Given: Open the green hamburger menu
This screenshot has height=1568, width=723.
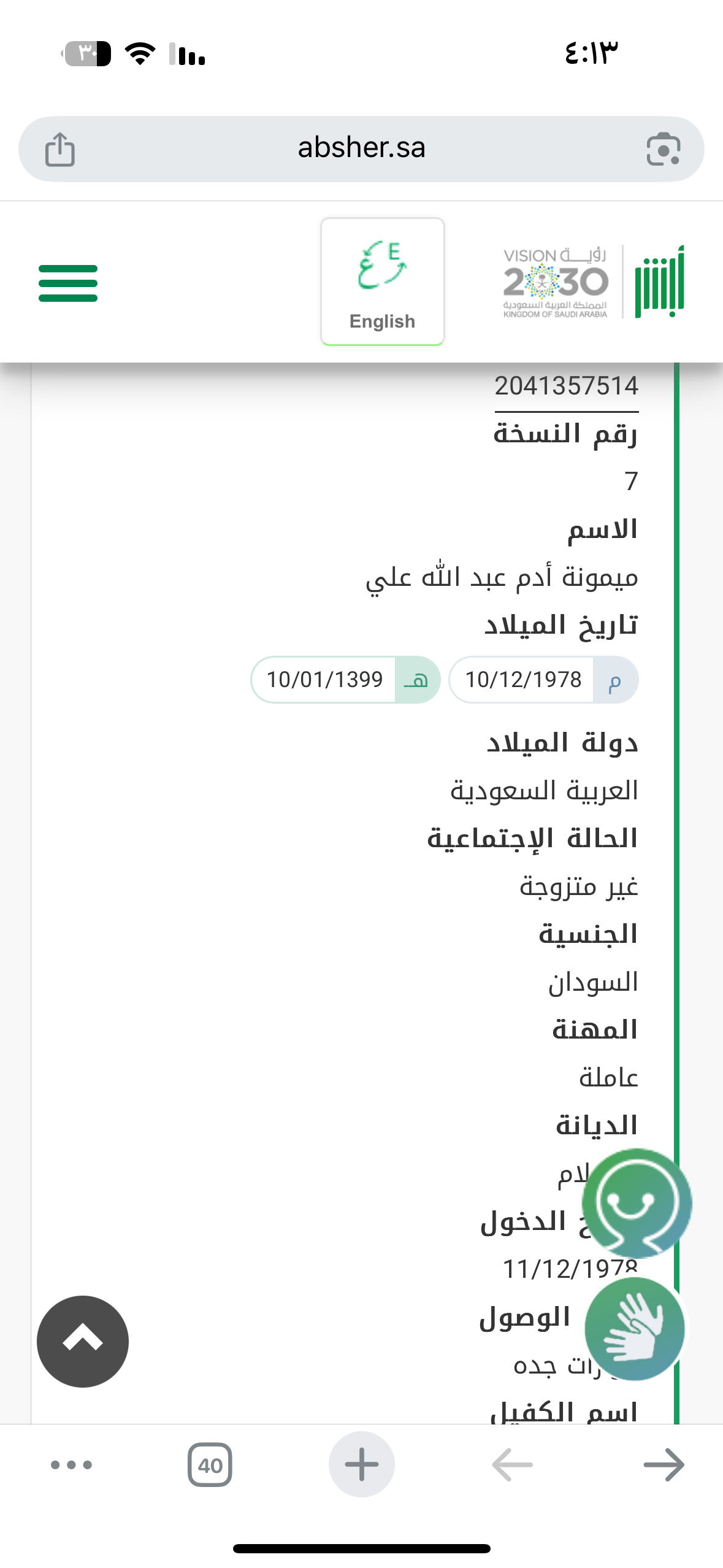Looking at the screenshot, I should pyautogui.click(x=68, y=283).
